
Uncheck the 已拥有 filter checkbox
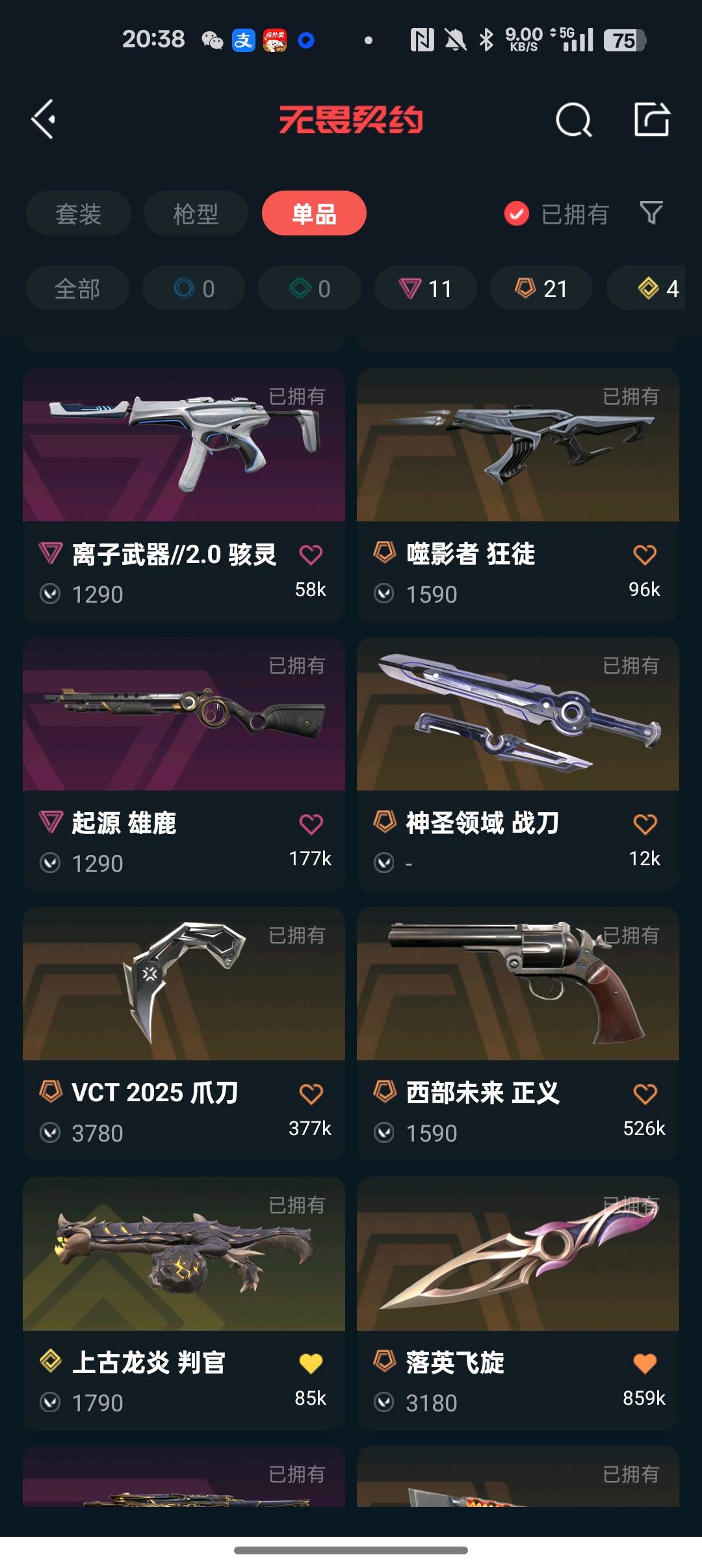[517, 213]
